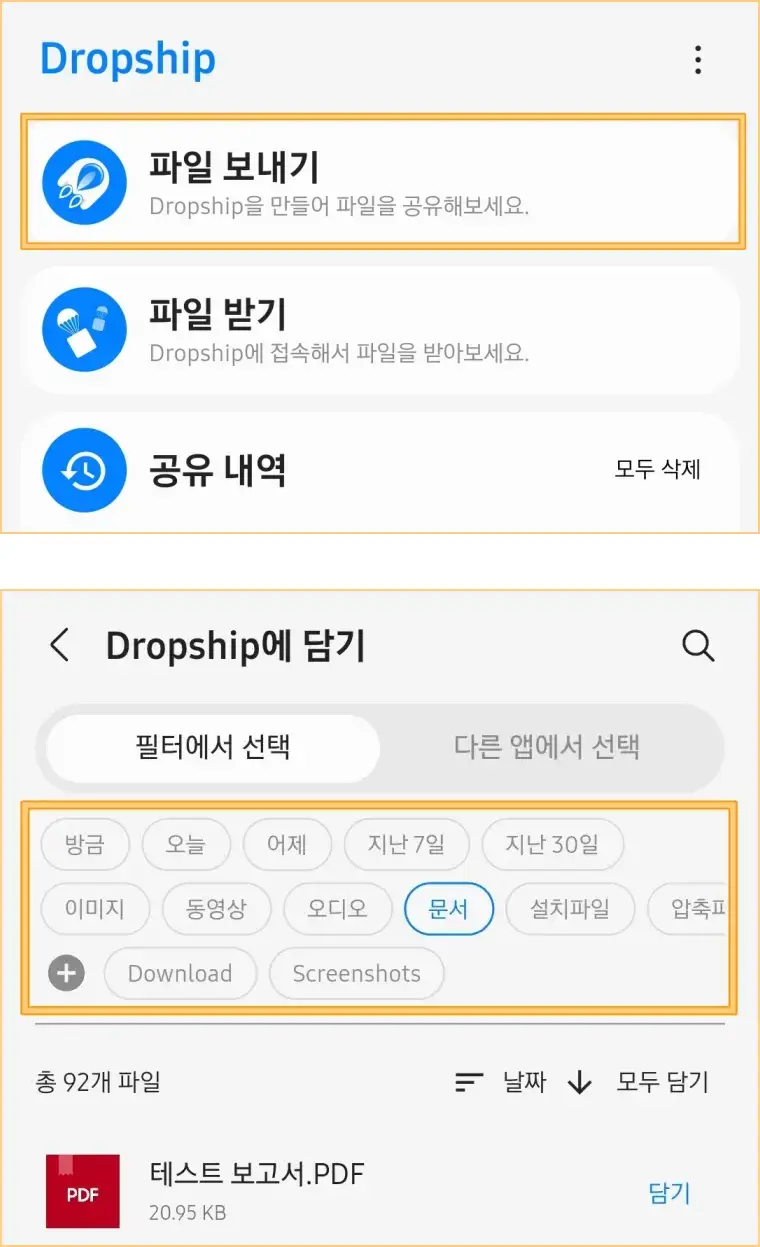Select the 파일 받기 (receive files) icon
This screenshot has height=1247, width=760.
click(x=83, y=330)
